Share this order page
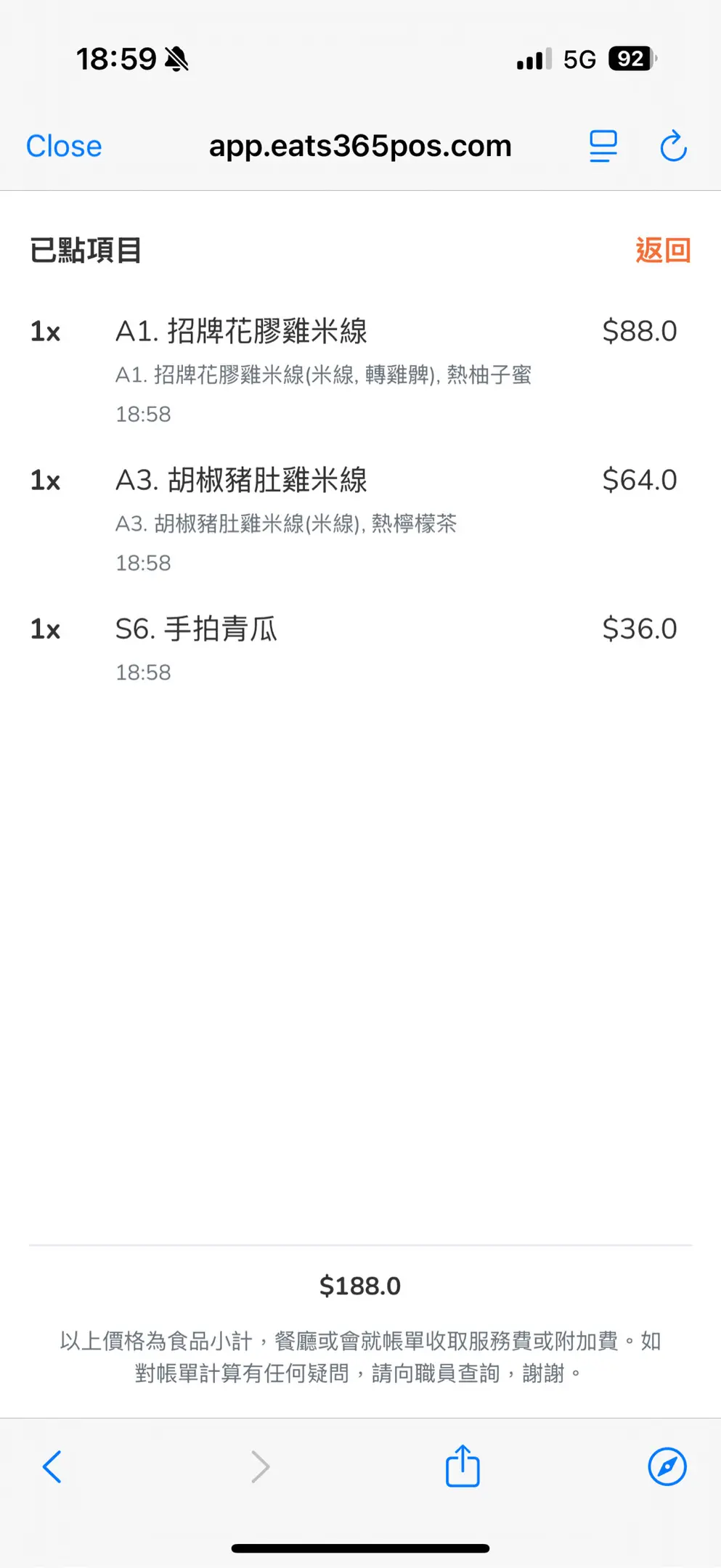This screenshot has height=1568, width=721. (463, 1466)
